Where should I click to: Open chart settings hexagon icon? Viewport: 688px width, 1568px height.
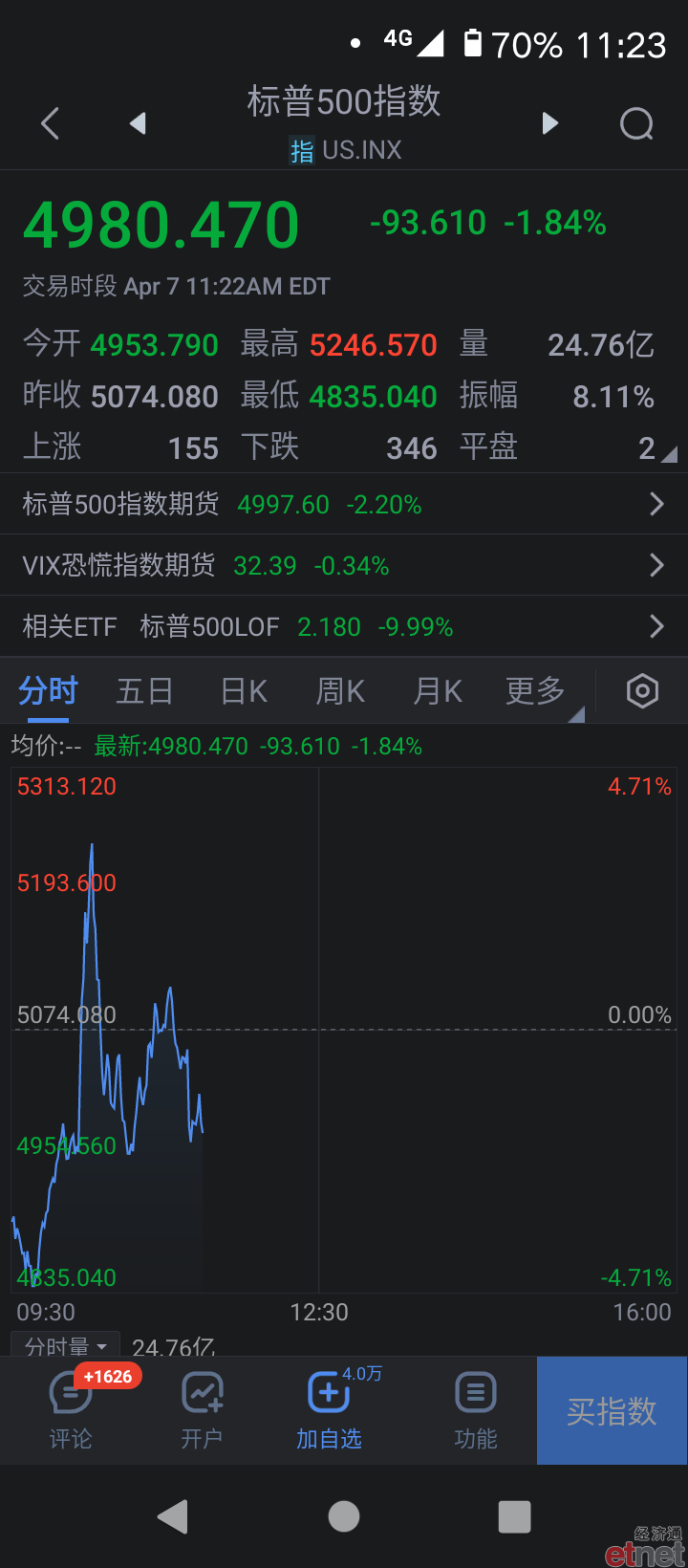coord(642,690)
